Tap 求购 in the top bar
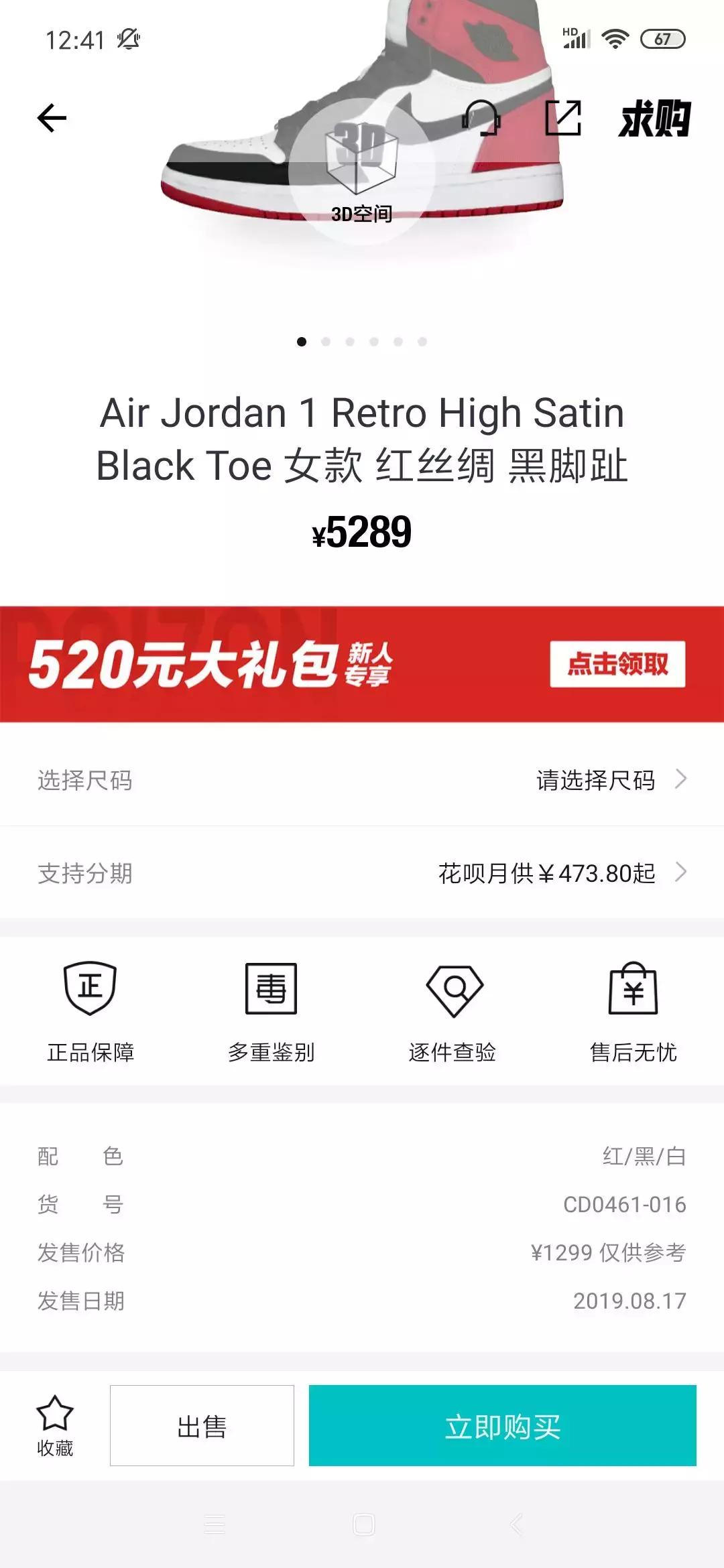 (654, 117)
